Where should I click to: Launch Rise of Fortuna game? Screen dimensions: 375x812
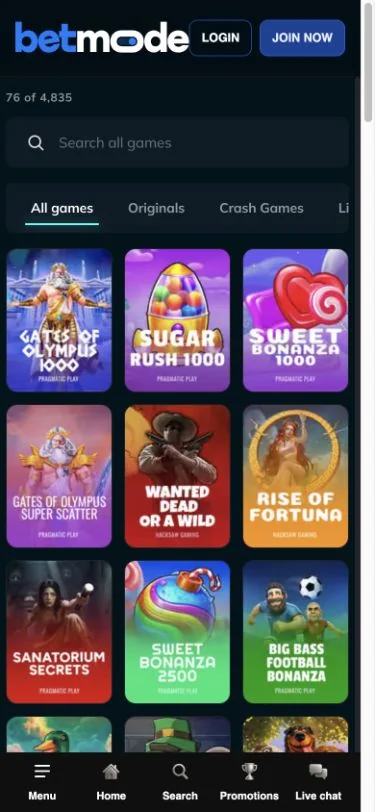(x=295, y=476)
